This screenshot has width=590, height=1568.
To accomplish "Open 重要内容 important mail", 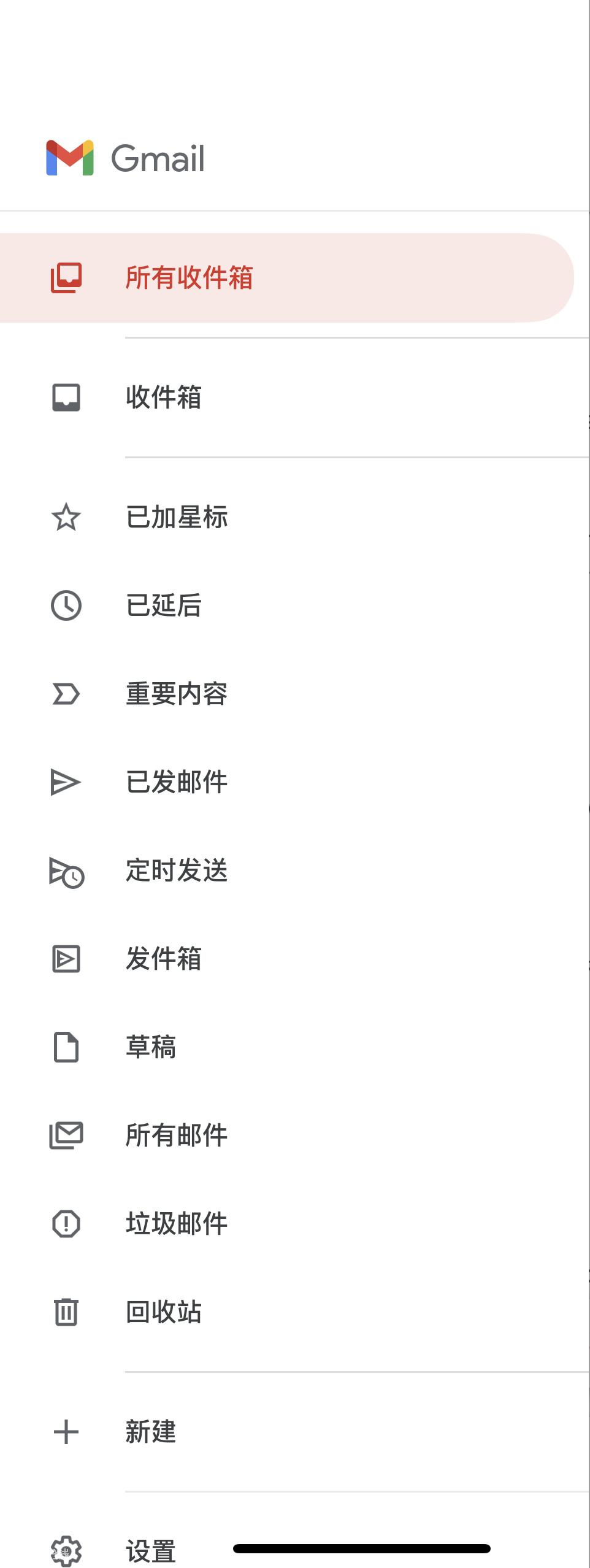I will click(177, 694).
